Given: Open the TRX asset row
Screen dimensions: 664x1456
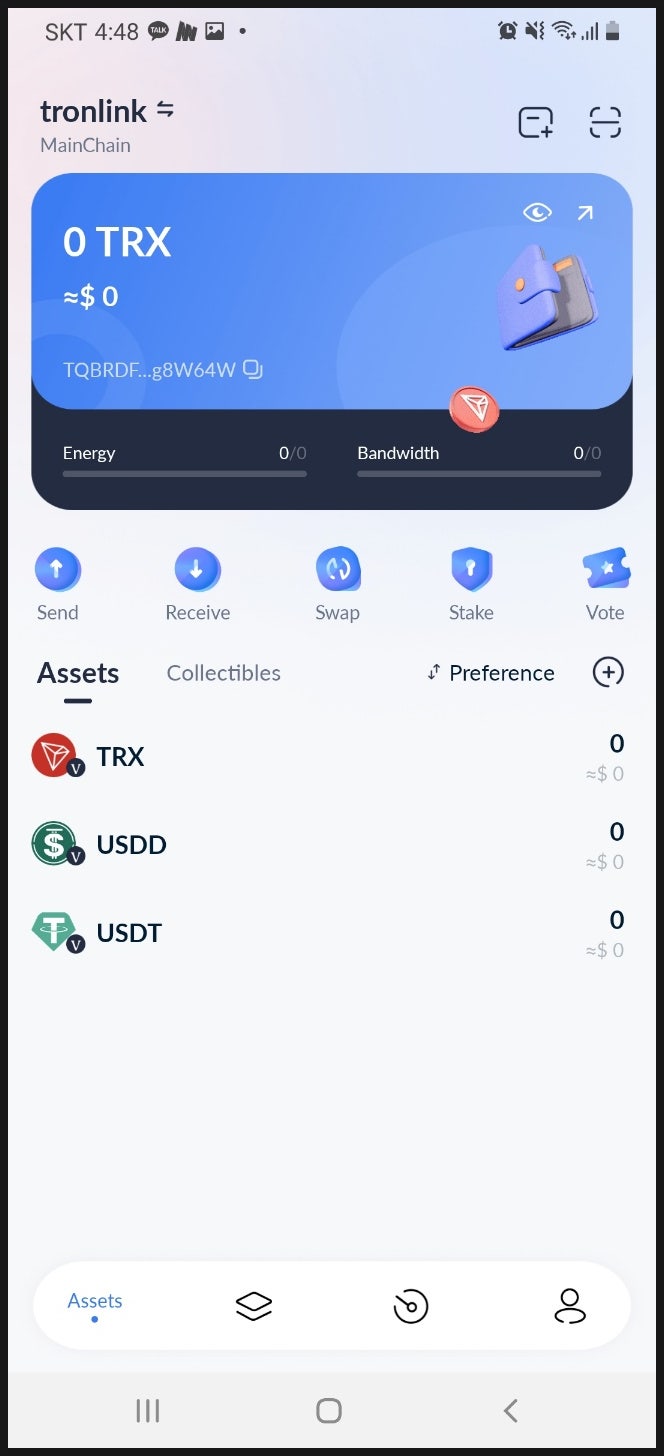Looking at the screenshot, I should coord(330,757).
